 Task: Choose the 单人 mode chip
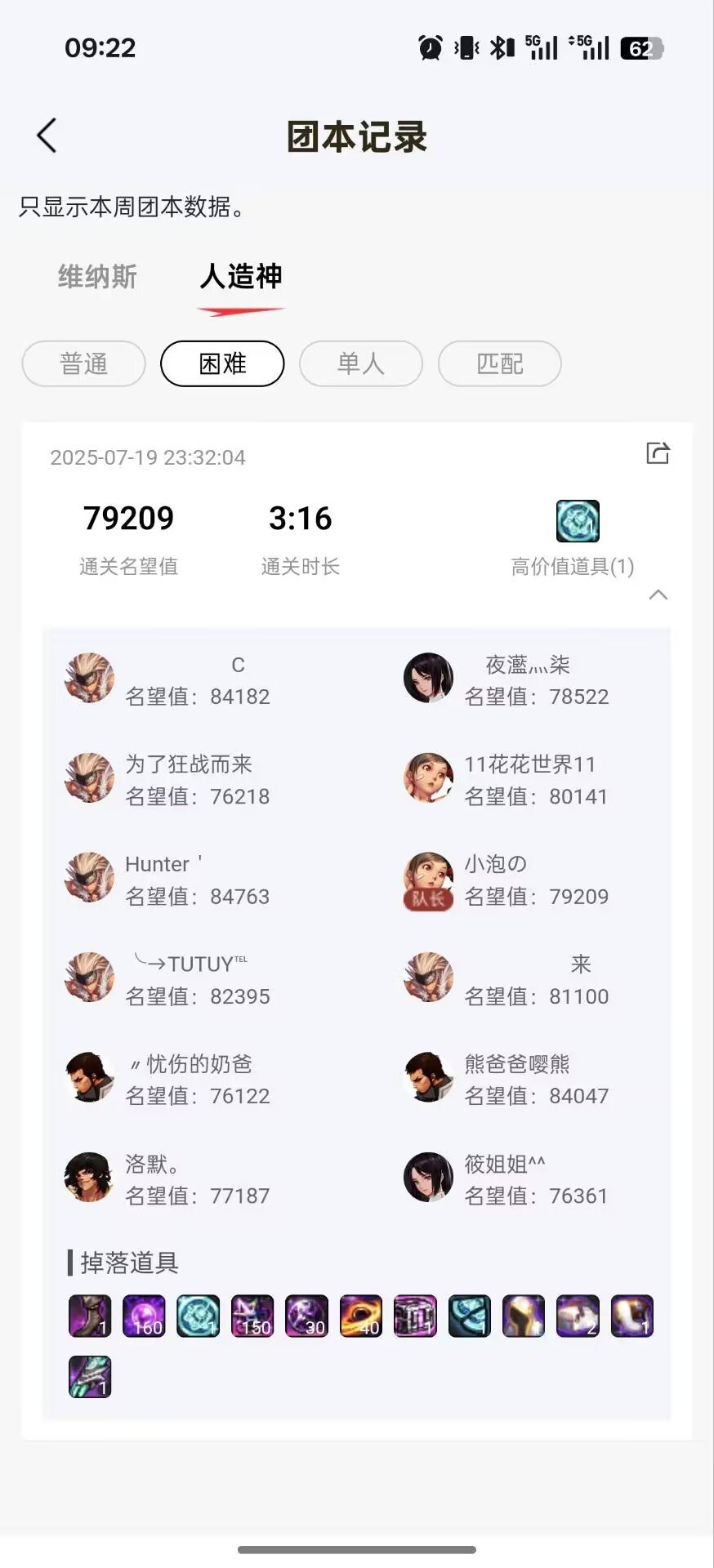tap(361, 363)
